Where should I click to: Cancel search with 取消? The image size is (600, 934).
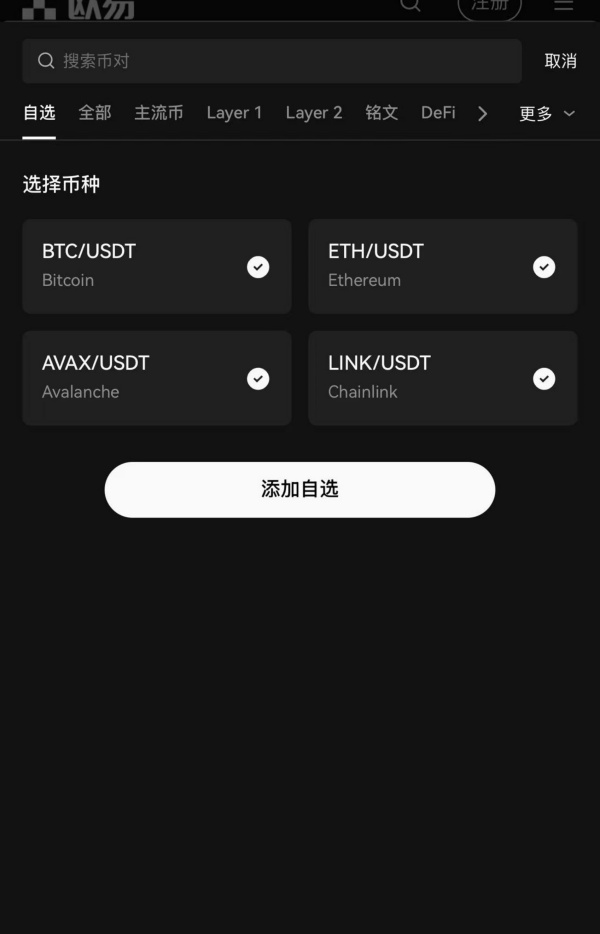(560, 61)
